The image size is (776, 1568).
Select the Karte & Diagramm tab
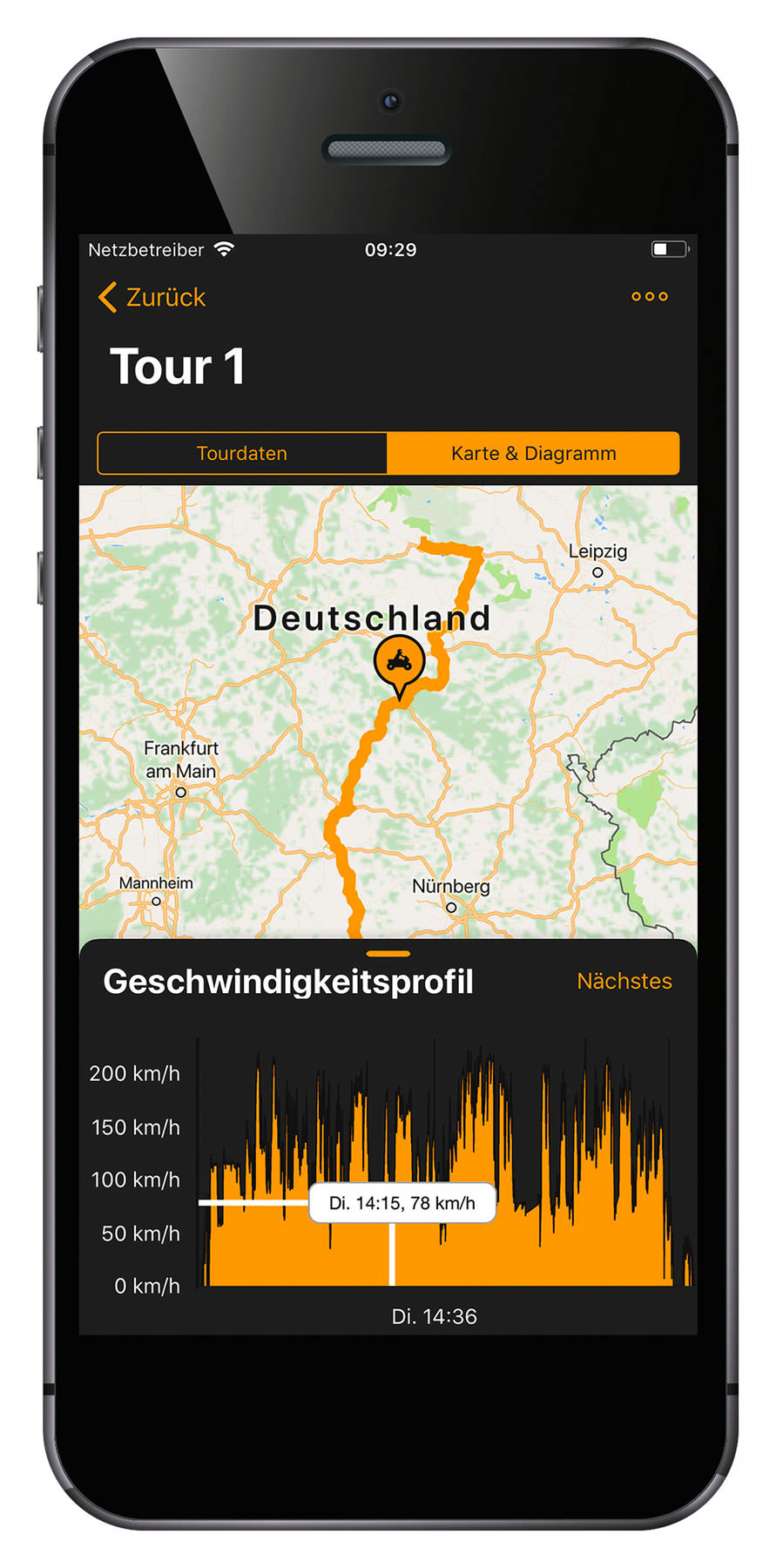[x=533, y=453]
